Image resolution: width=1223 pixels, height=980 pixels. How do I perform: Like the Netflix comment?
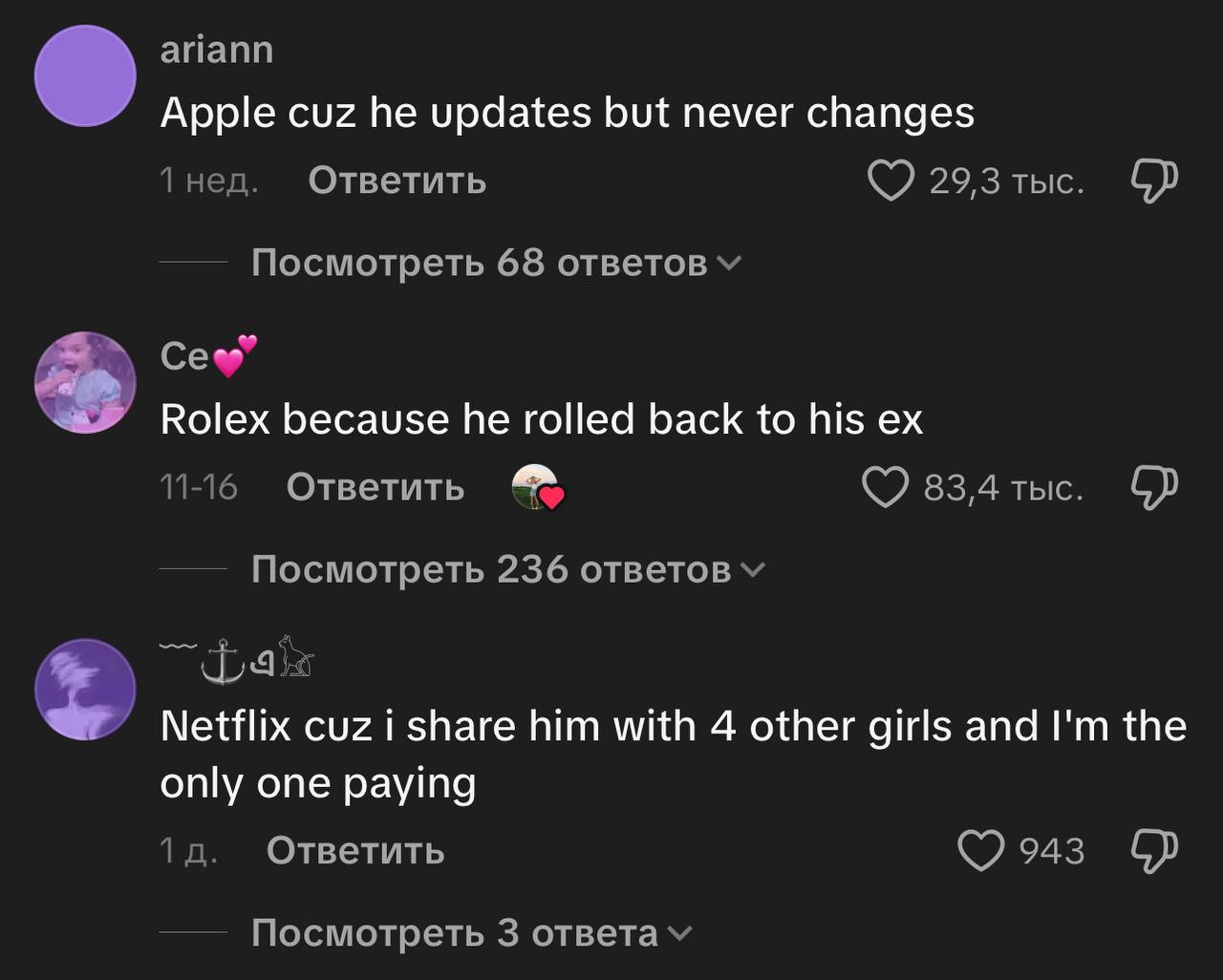coord(981,850)
